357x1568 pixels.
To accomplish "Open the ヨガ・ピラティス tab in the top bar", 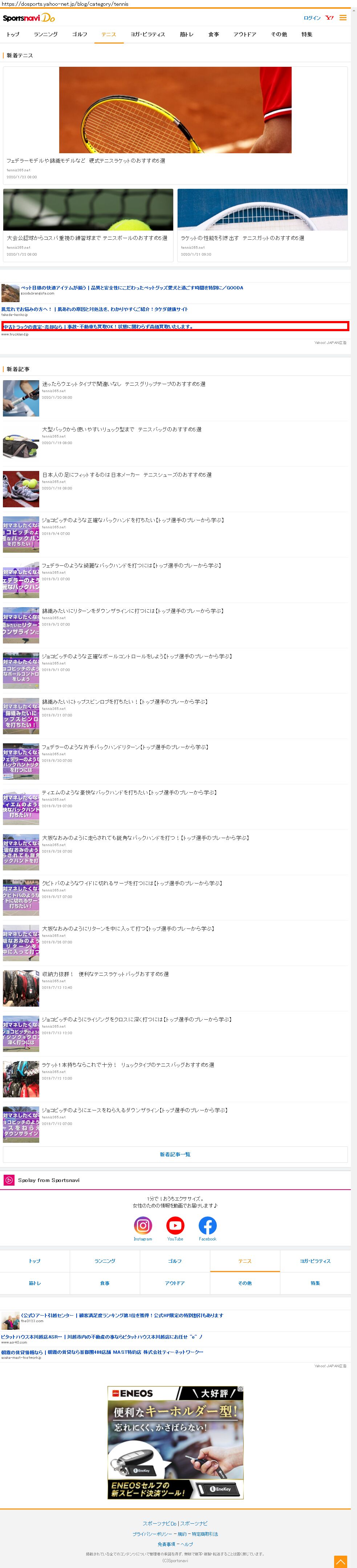I will 147,34.
